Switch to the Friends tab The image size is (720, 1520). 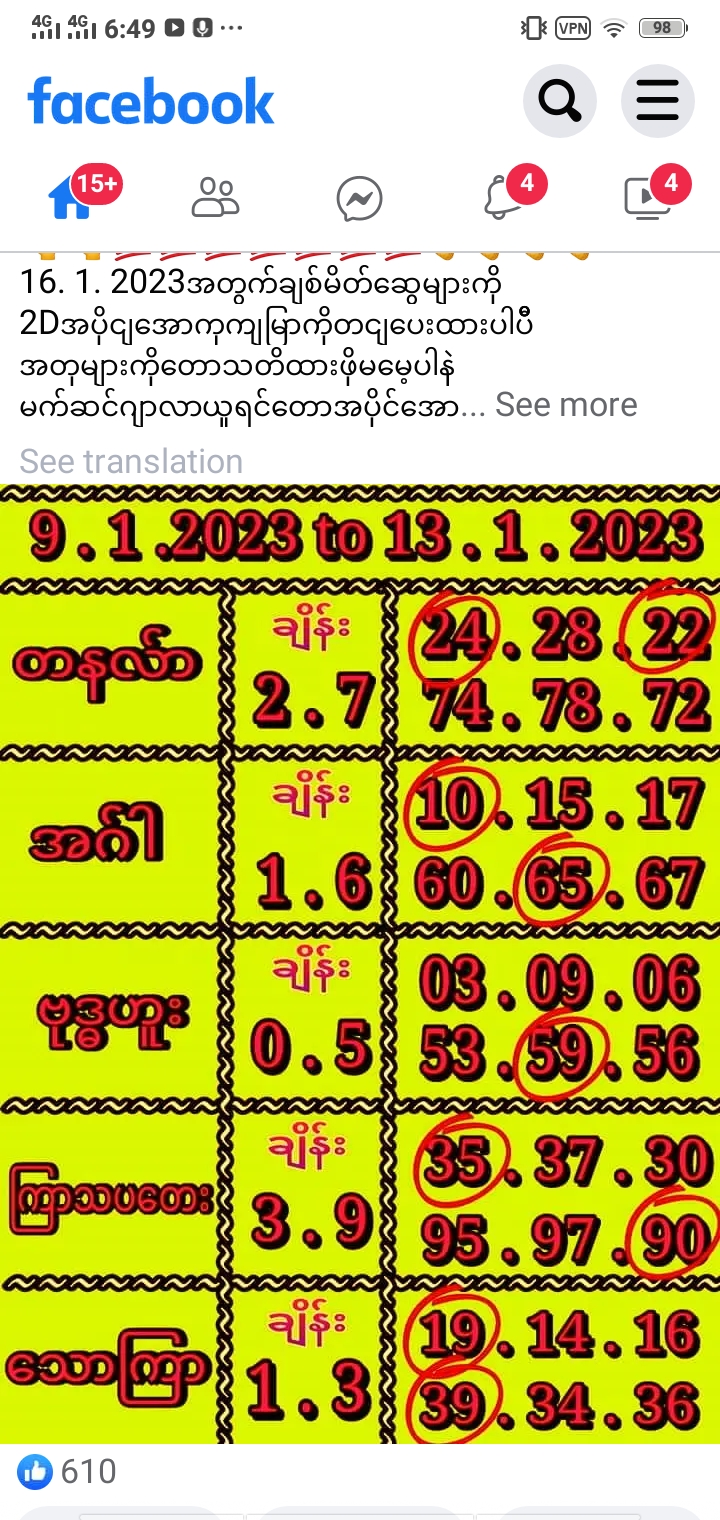(x=215, y=198)
